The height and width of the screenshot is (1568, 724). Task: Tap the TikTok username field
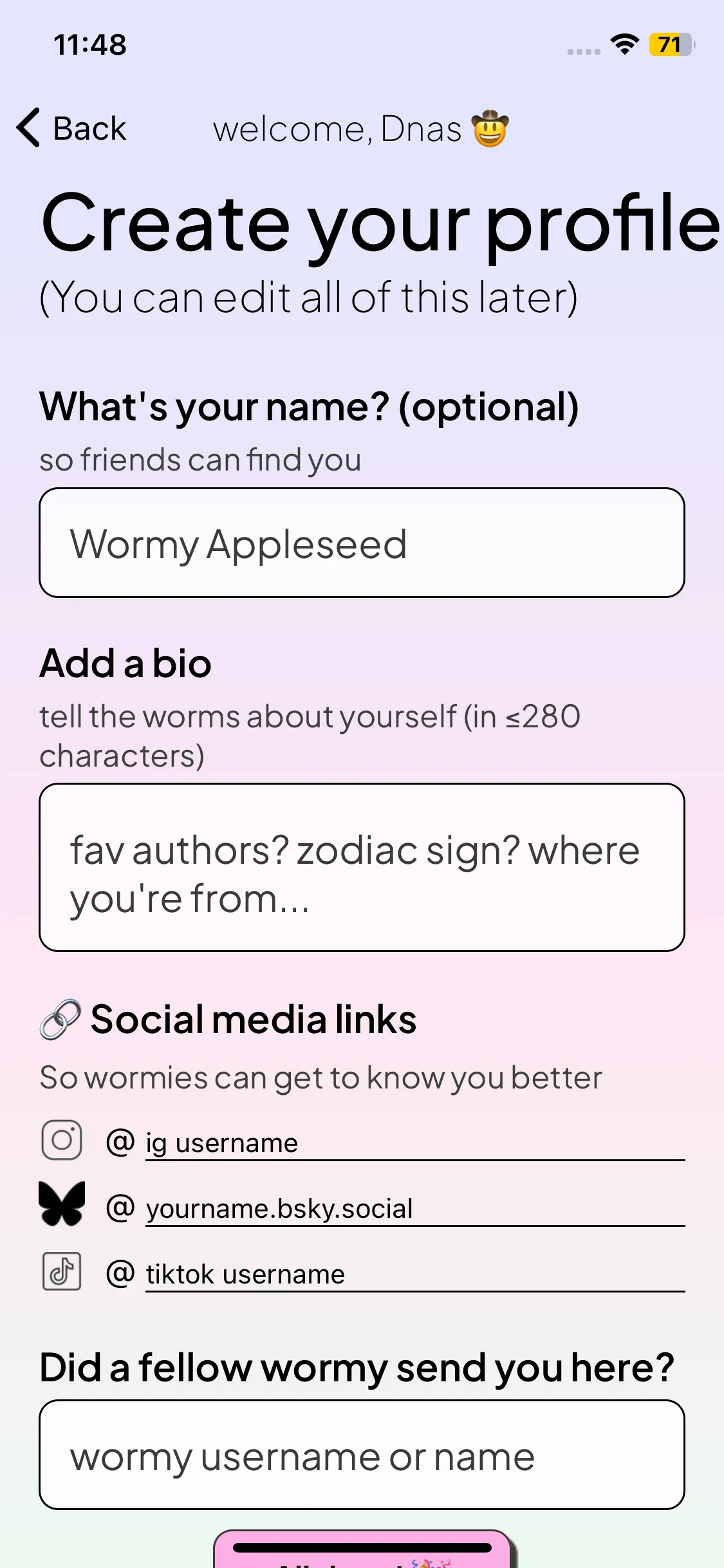414,1274
